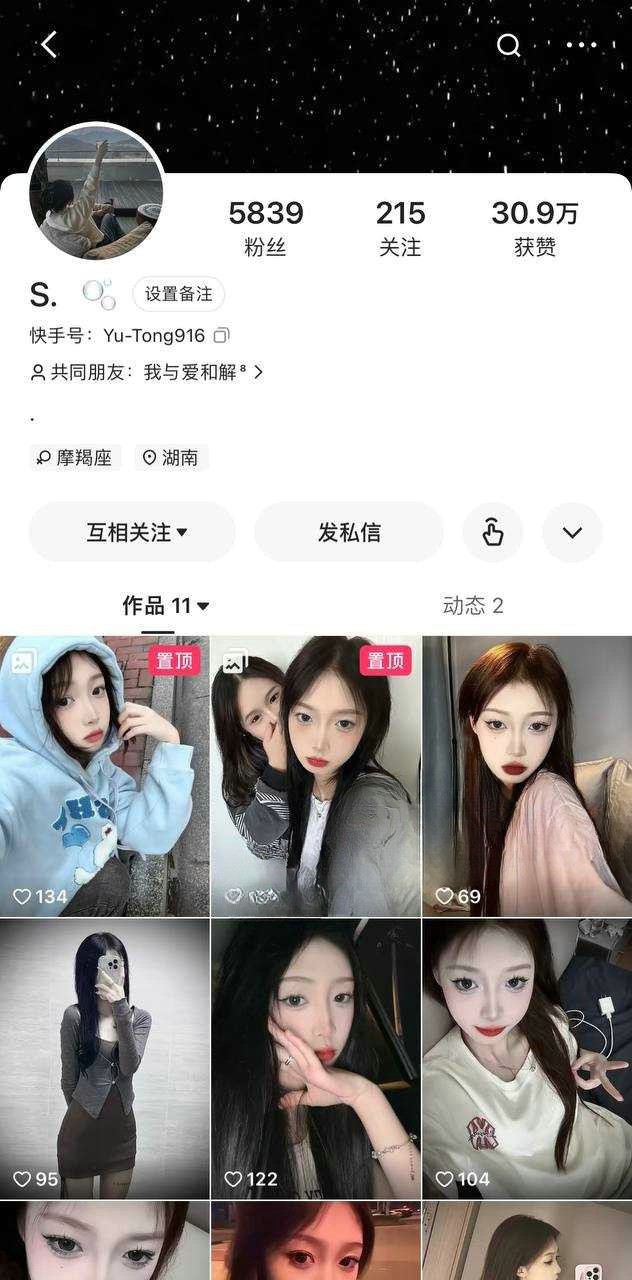
Task: Open the post with 122 likes
Action: click(315, 1058)
